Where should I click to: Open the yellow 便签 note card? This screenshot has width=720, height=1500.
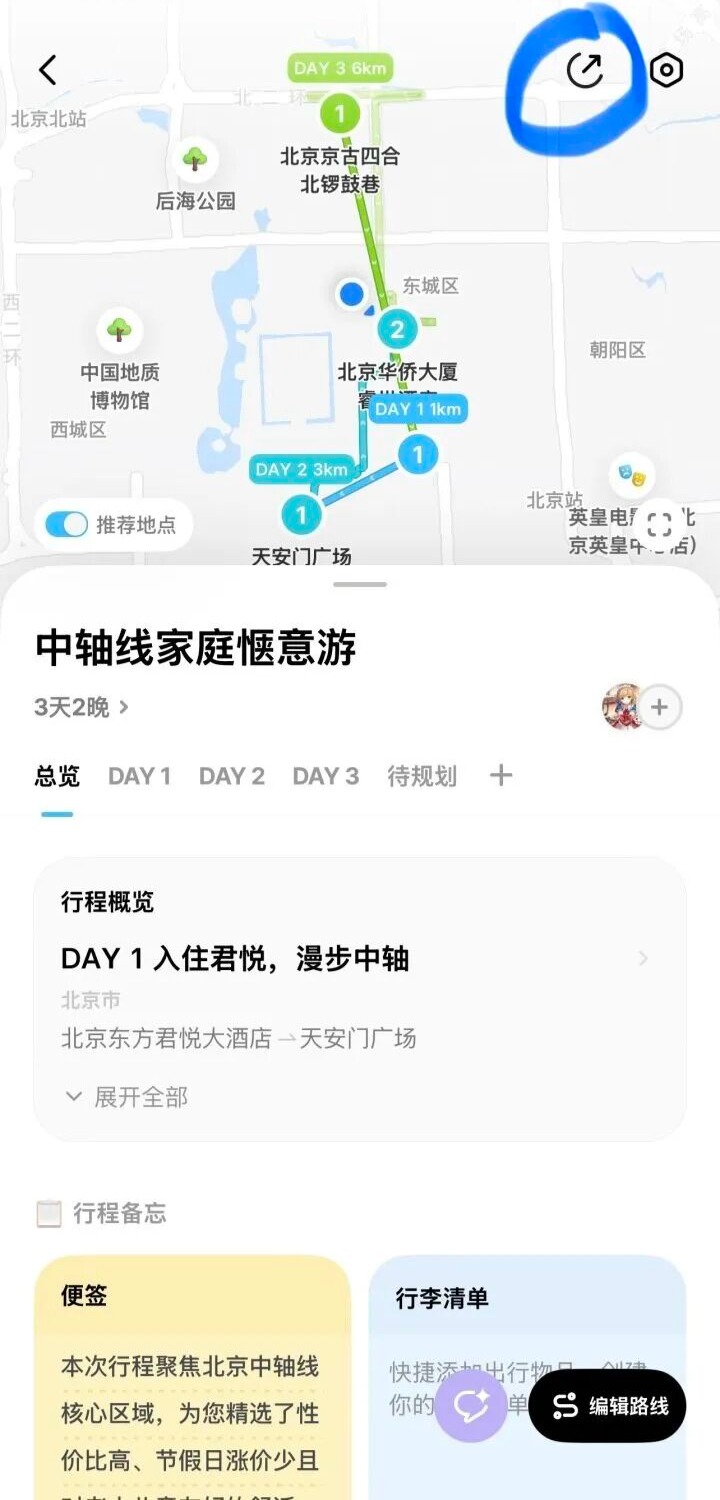192,1380
